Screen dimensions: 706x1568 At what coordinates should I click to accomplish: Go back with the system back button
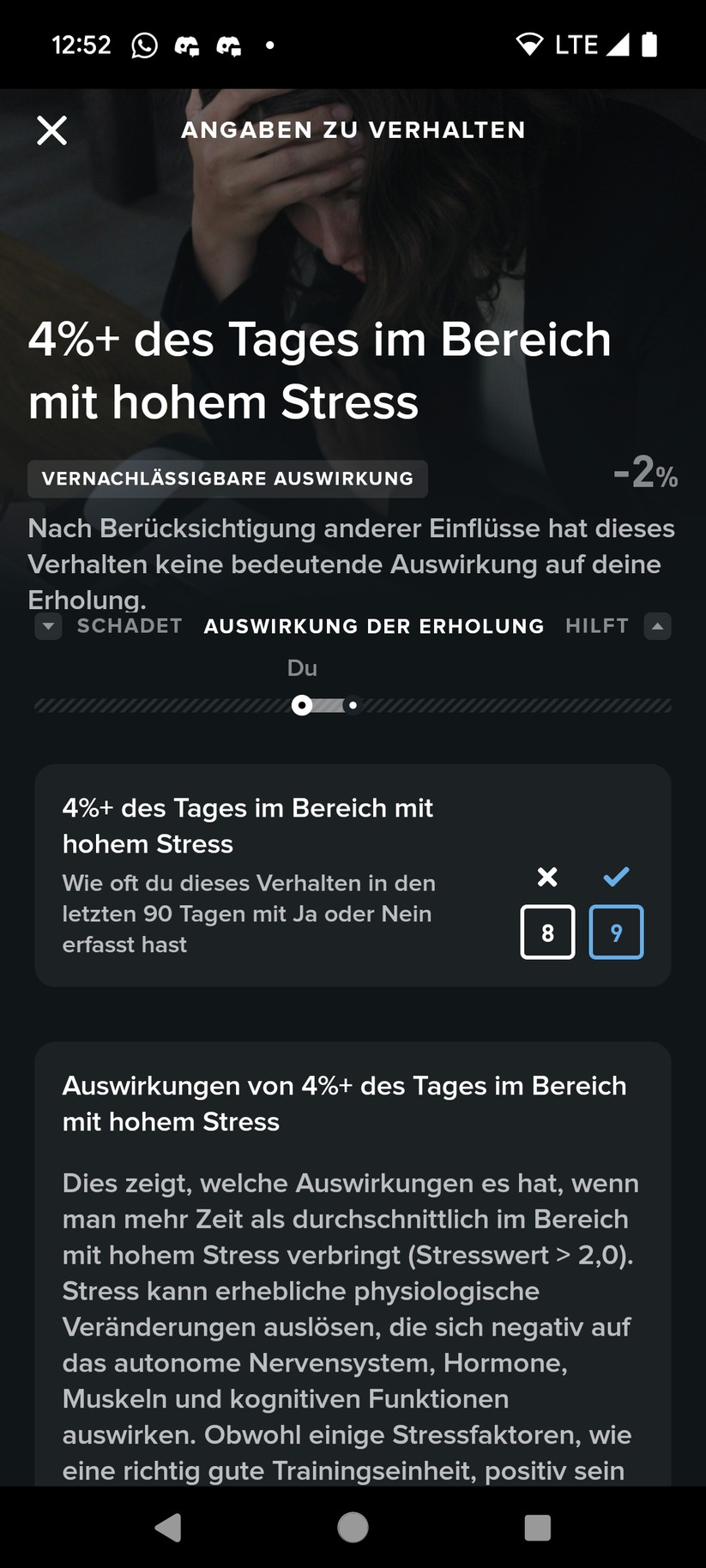tap(168, 1528)
